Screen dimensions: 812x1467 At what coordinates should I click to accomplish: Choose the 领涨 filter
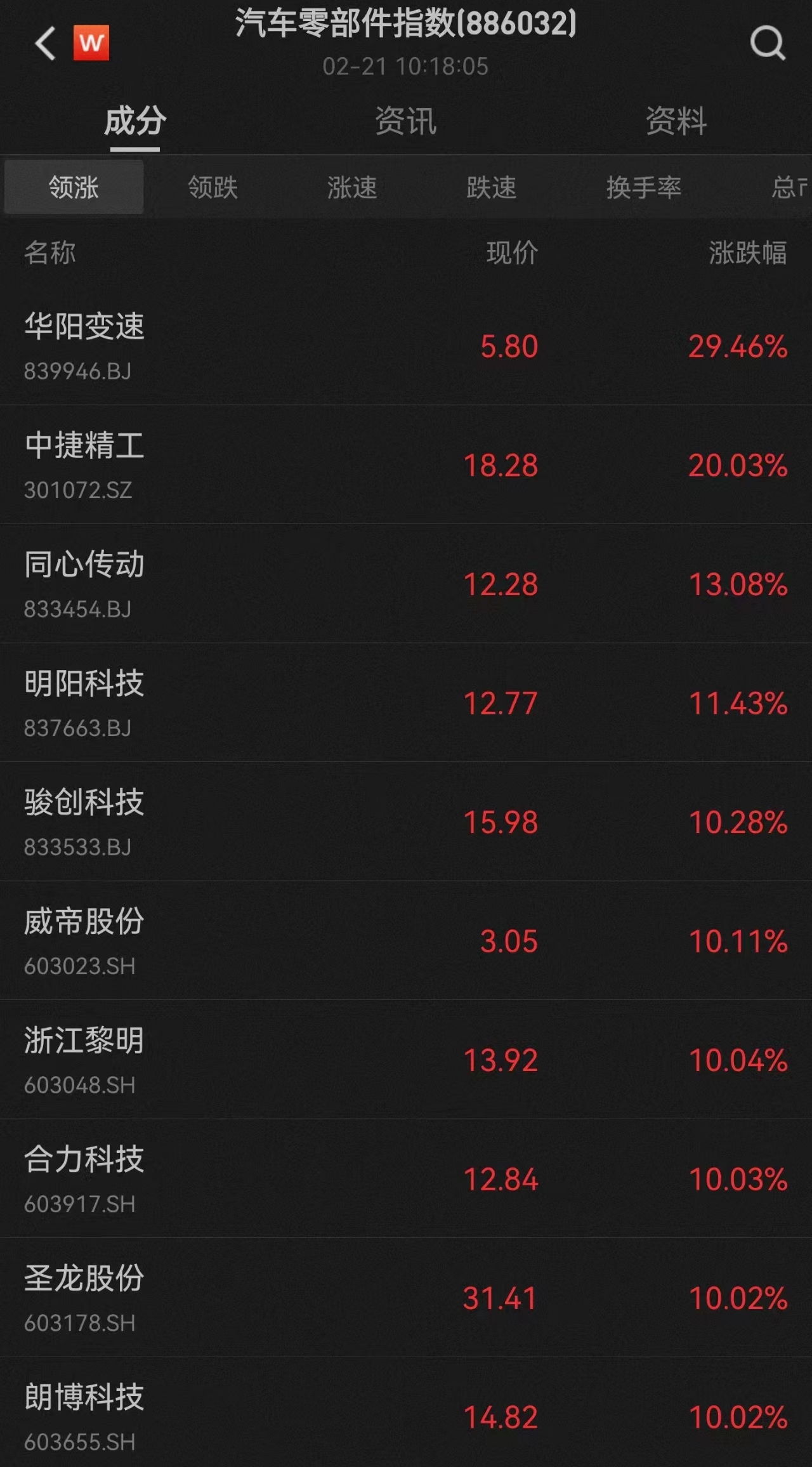tap(74, 187)
